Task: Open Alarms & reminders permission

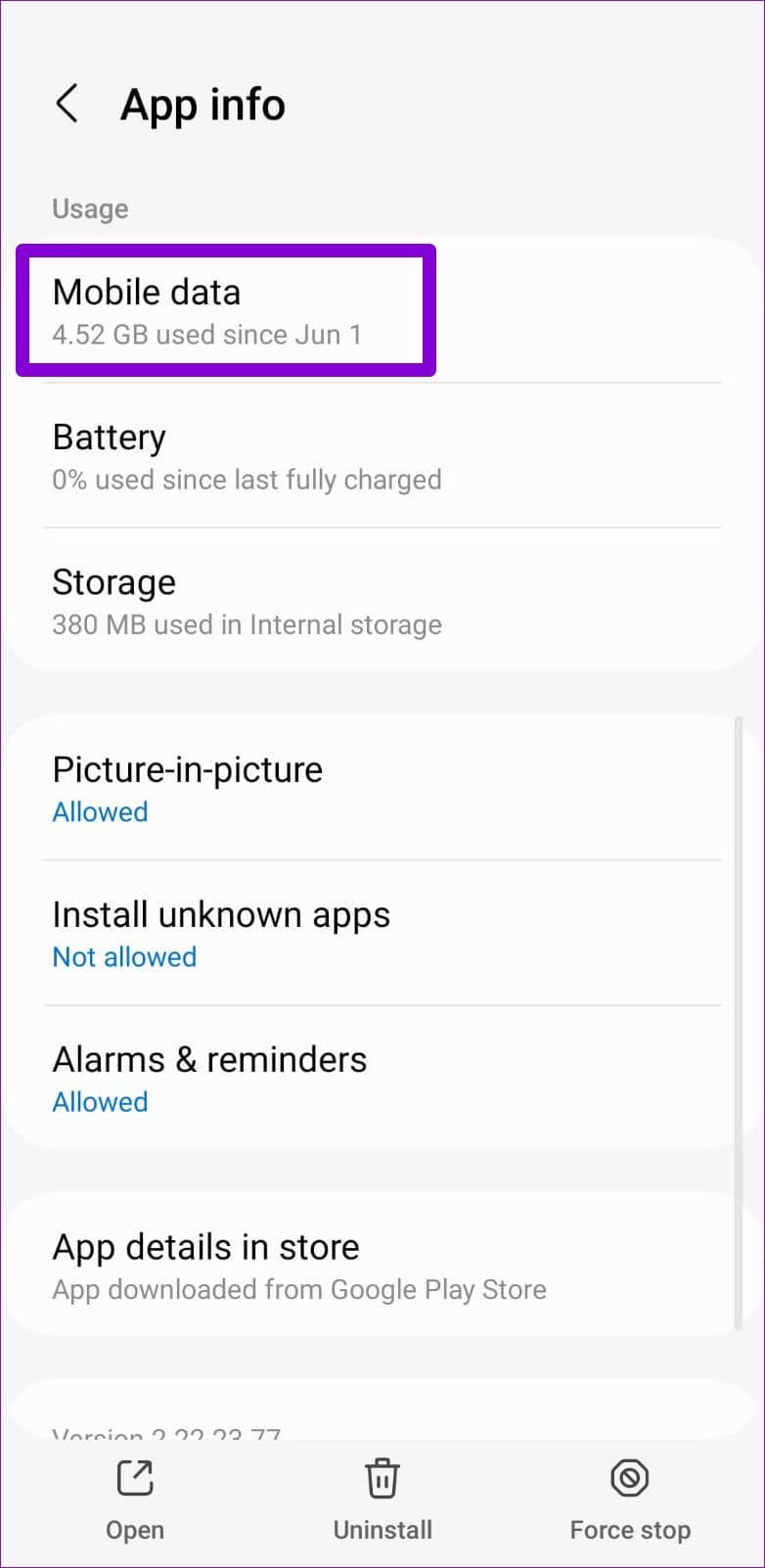Action: 382,1079
